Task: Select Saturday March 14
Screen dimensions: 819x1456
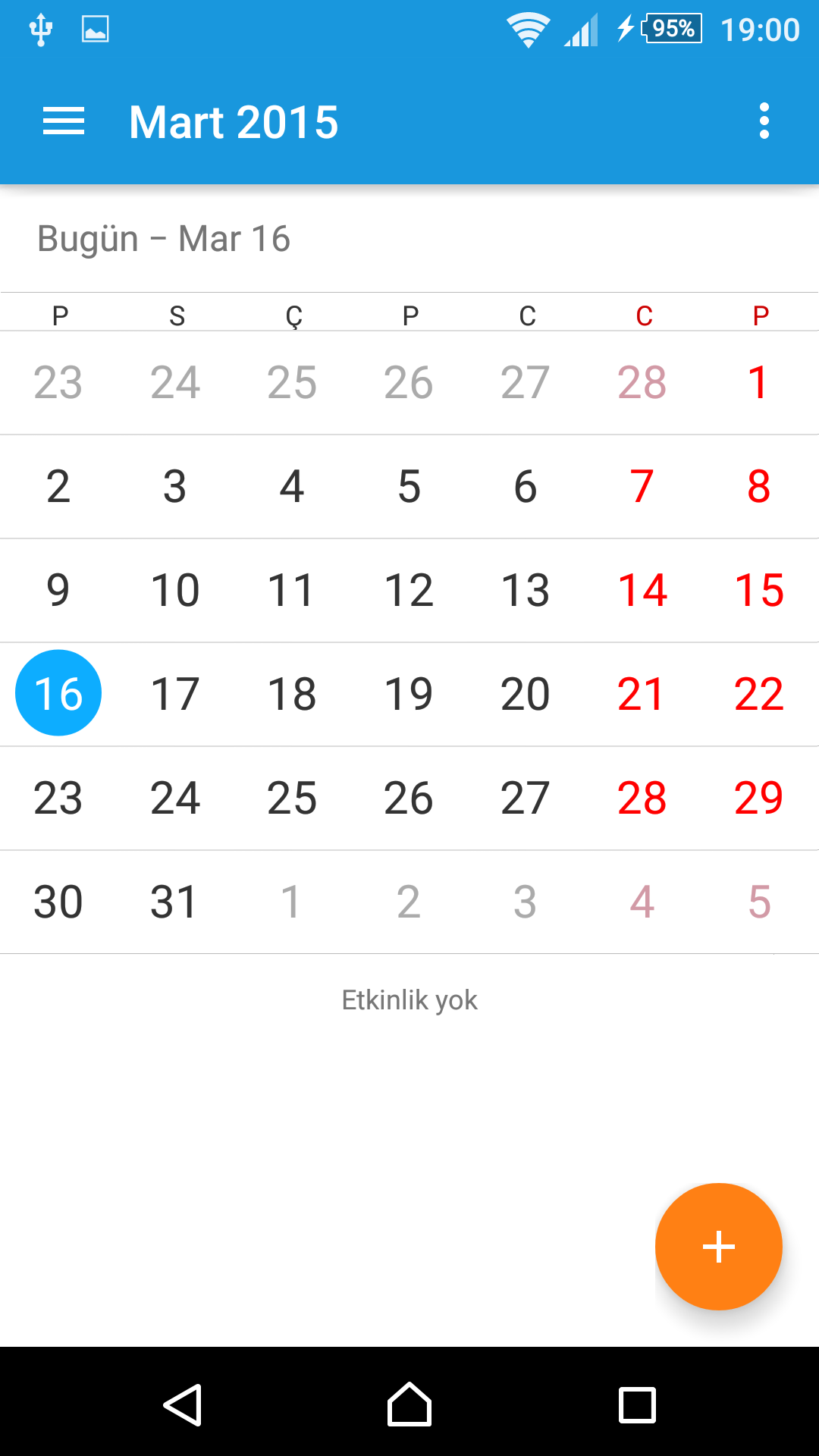Action: (642, 590)
